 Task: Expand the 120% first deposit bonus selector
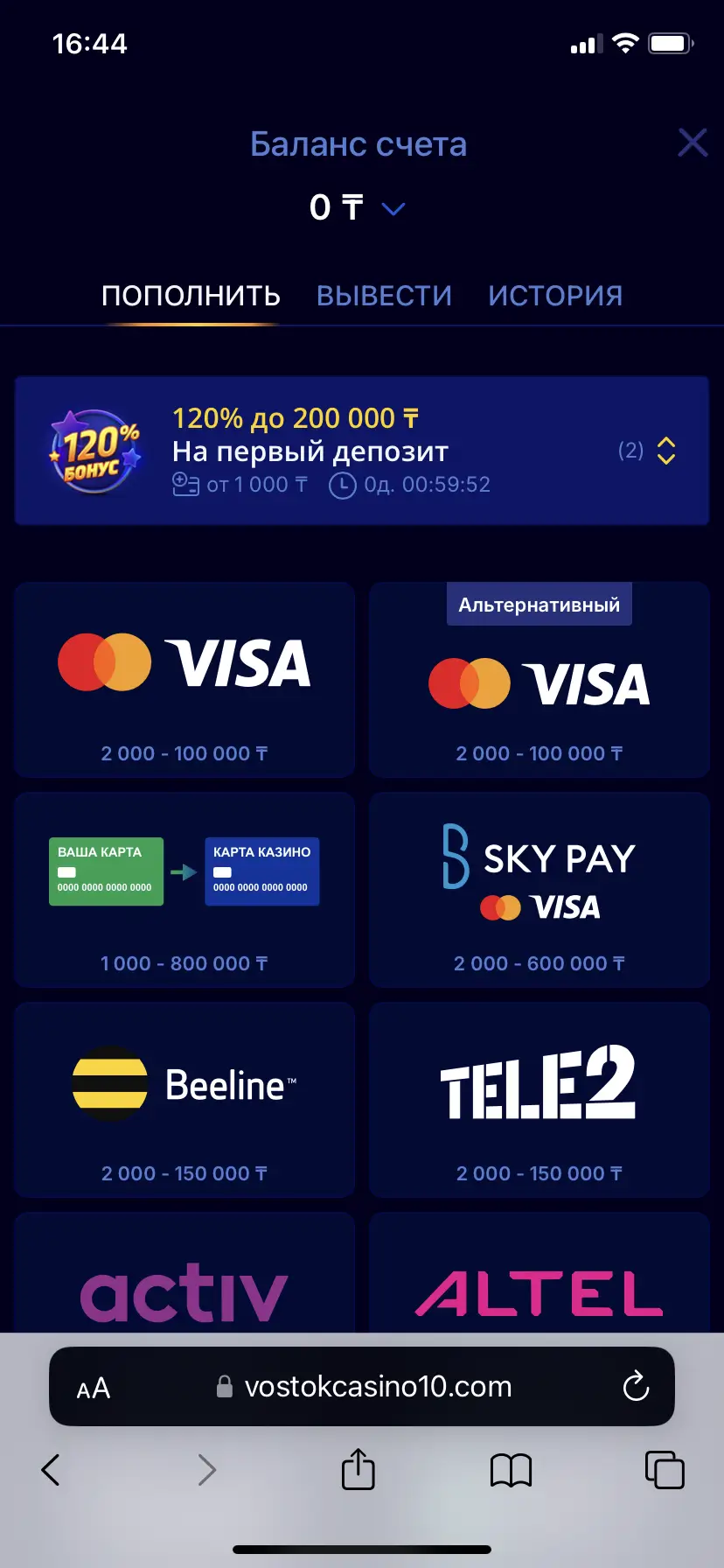click(665, 451)
